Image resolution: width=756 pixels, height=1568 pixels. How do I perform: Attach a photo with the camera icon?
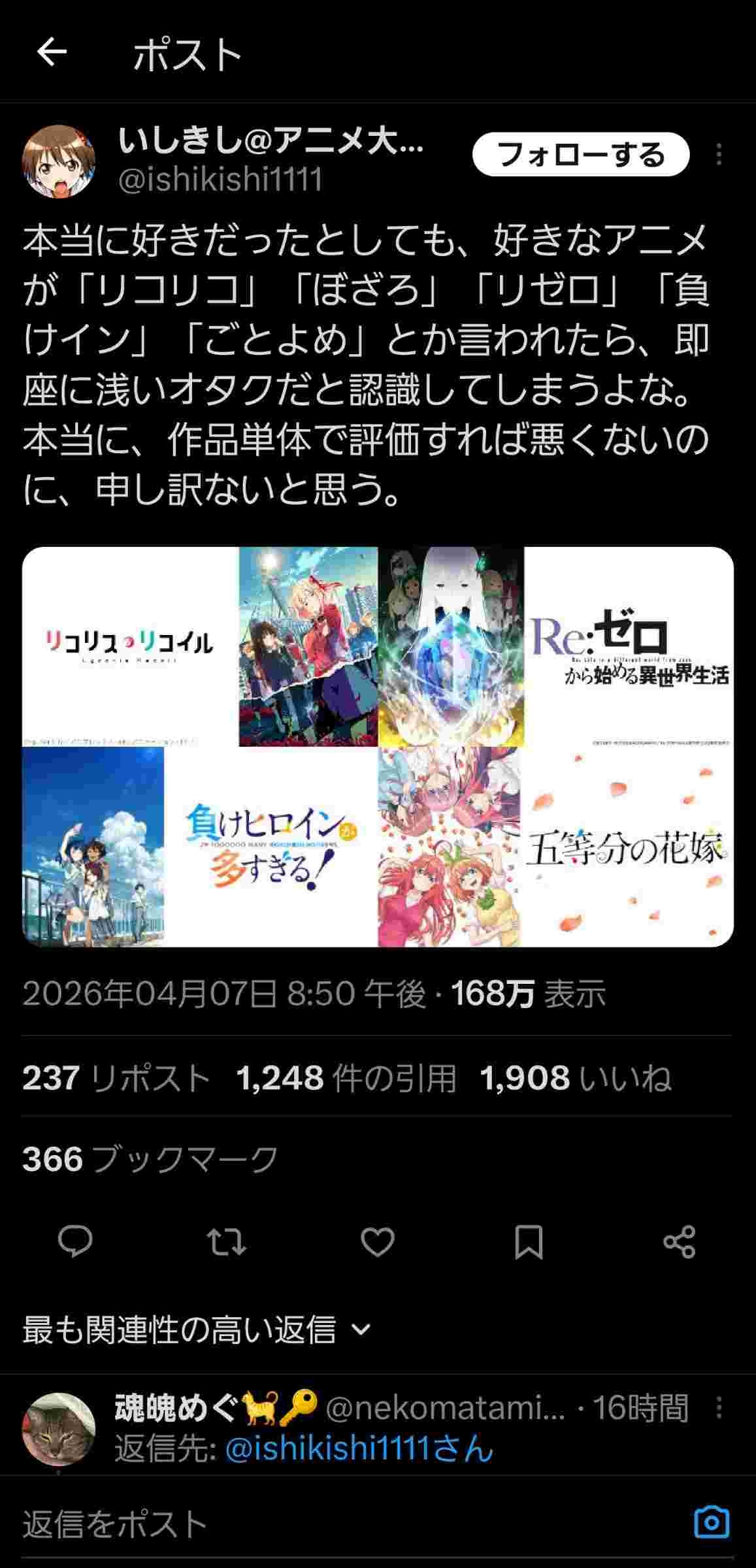(x=711, y=1523)
